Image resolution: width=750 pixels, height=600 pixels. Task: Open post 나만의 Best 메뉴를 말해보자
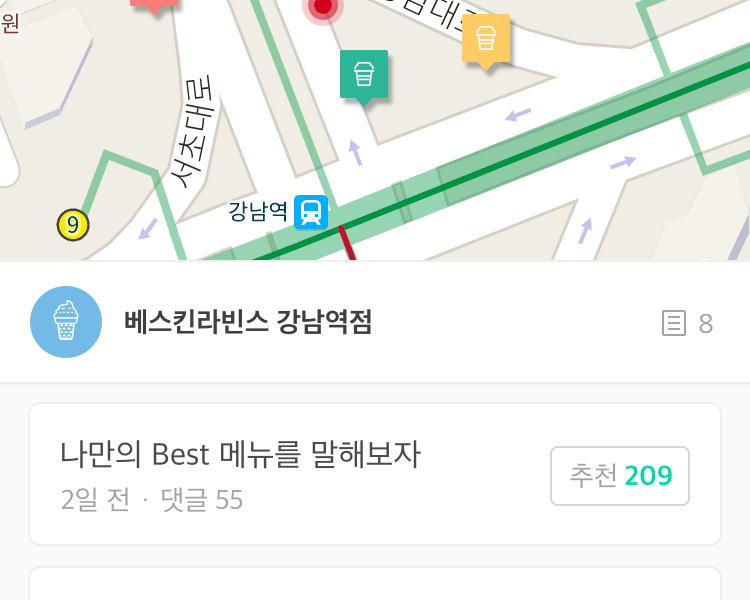coord(240,473)
